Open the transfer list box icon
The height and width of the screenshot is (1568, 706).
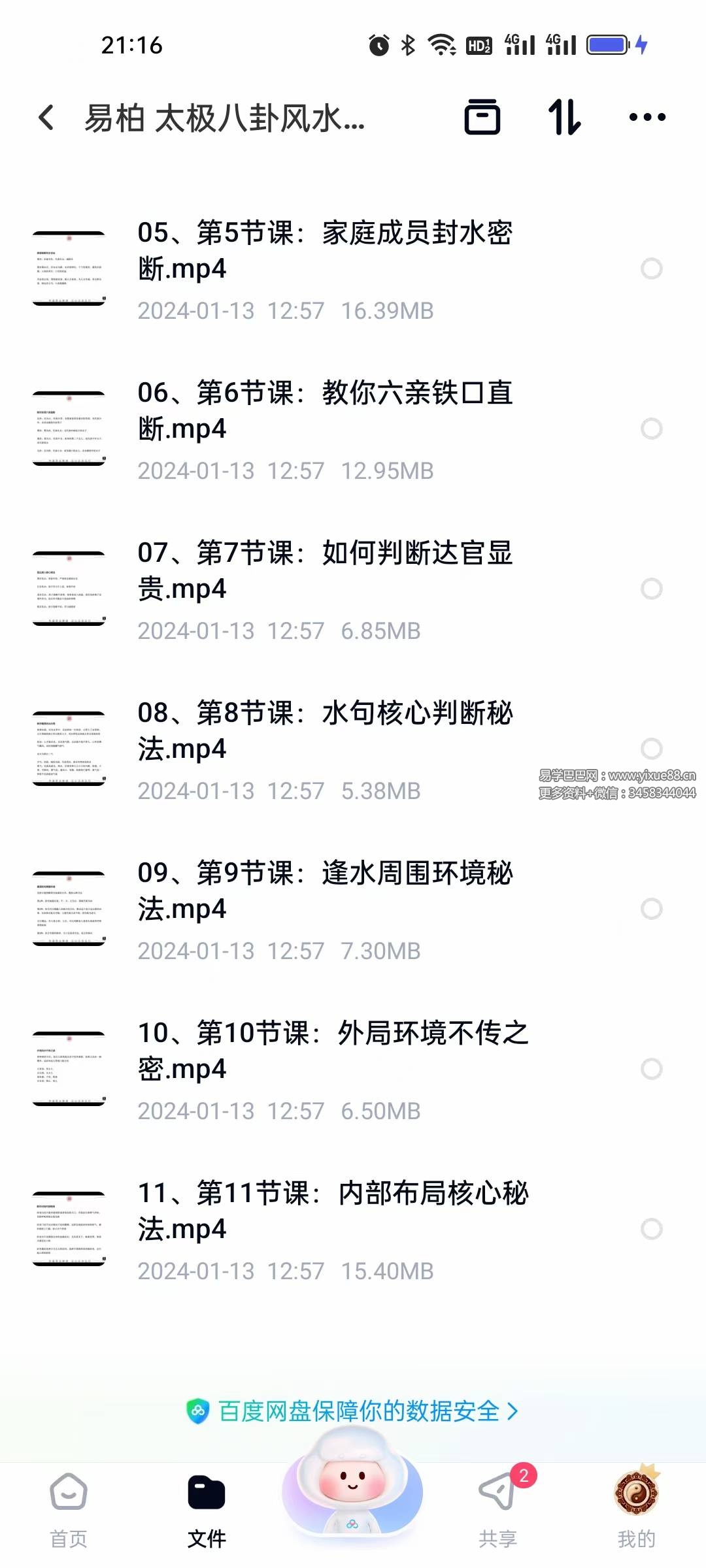pyautogui.click(x=482, y=118)
